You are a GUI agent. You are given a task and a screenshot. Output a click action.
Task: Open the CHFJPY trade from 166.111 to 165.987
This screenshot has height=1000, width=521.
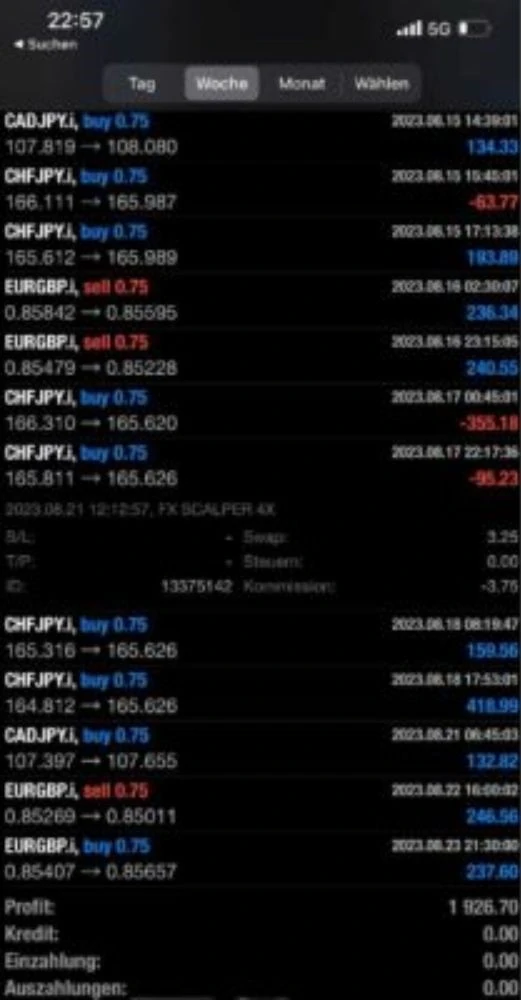tap(260, 190)
